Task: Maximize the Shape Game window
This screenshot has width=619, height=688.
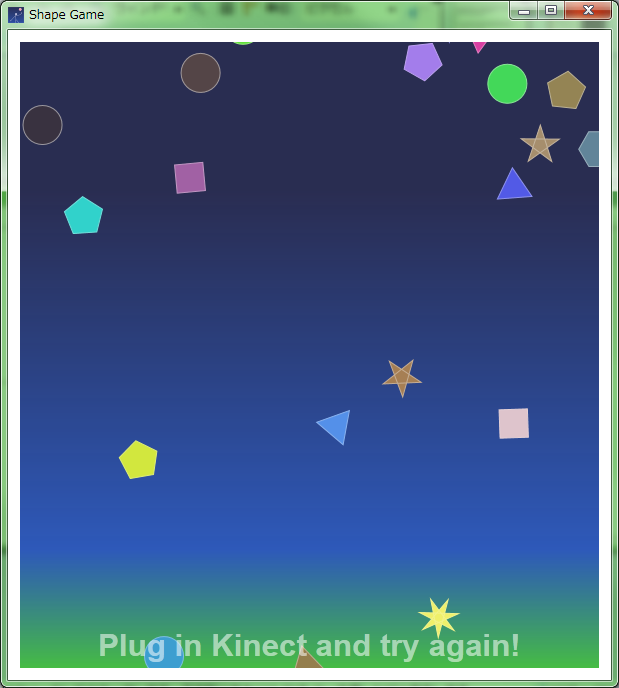Action: coord(550,10)
